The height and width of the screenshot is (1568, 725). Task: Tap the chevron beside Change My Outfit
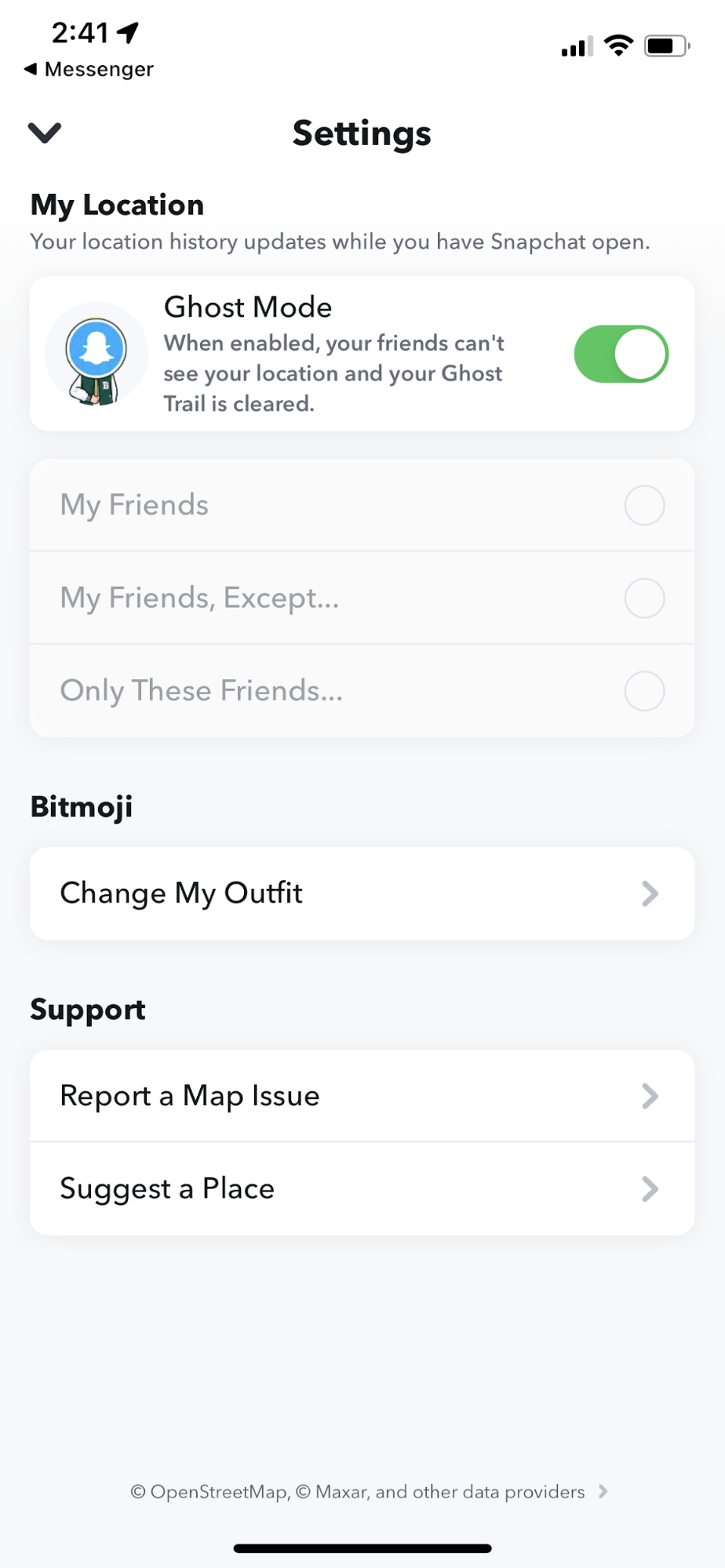coord(648,893)
